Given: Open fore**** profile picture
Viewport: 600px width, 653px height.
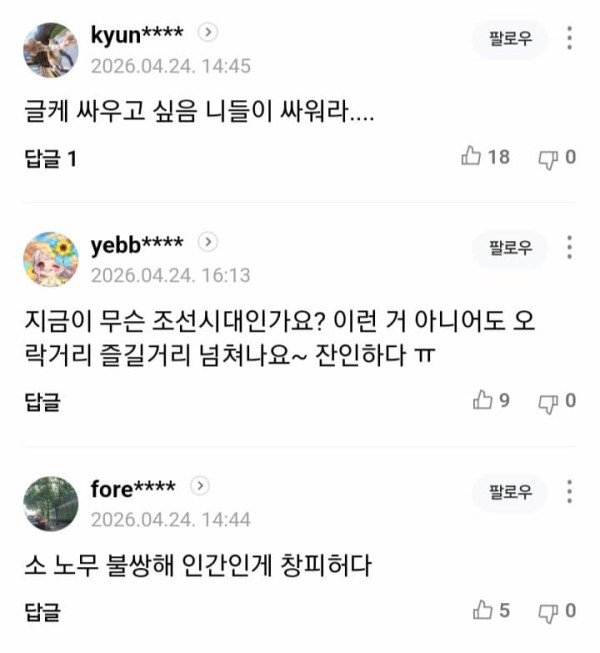Looking at the screenshot, I should (x=50, y=503).
